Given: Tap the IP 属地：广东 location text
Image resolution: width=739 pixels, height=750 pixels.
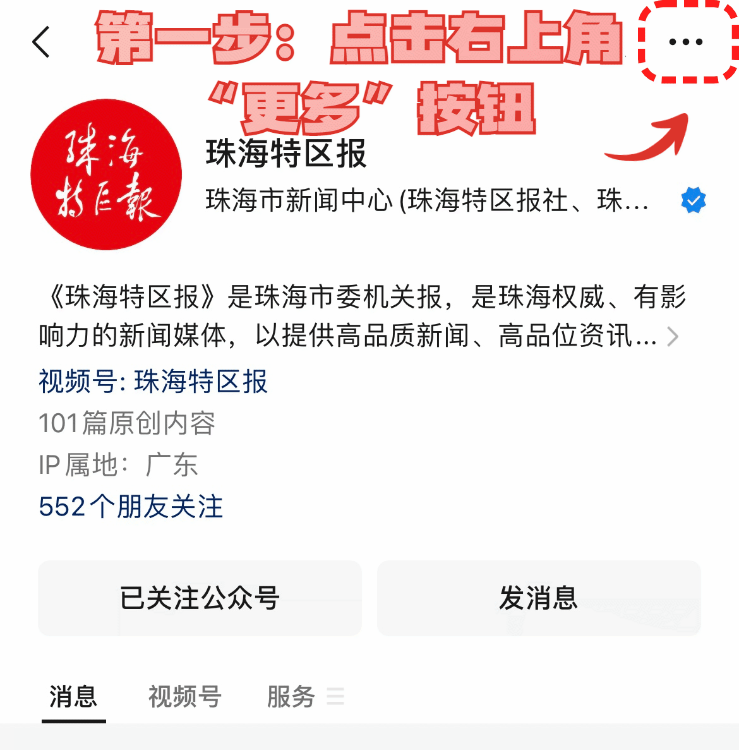Looking at the screenshot, I should (x=120, y=465).
